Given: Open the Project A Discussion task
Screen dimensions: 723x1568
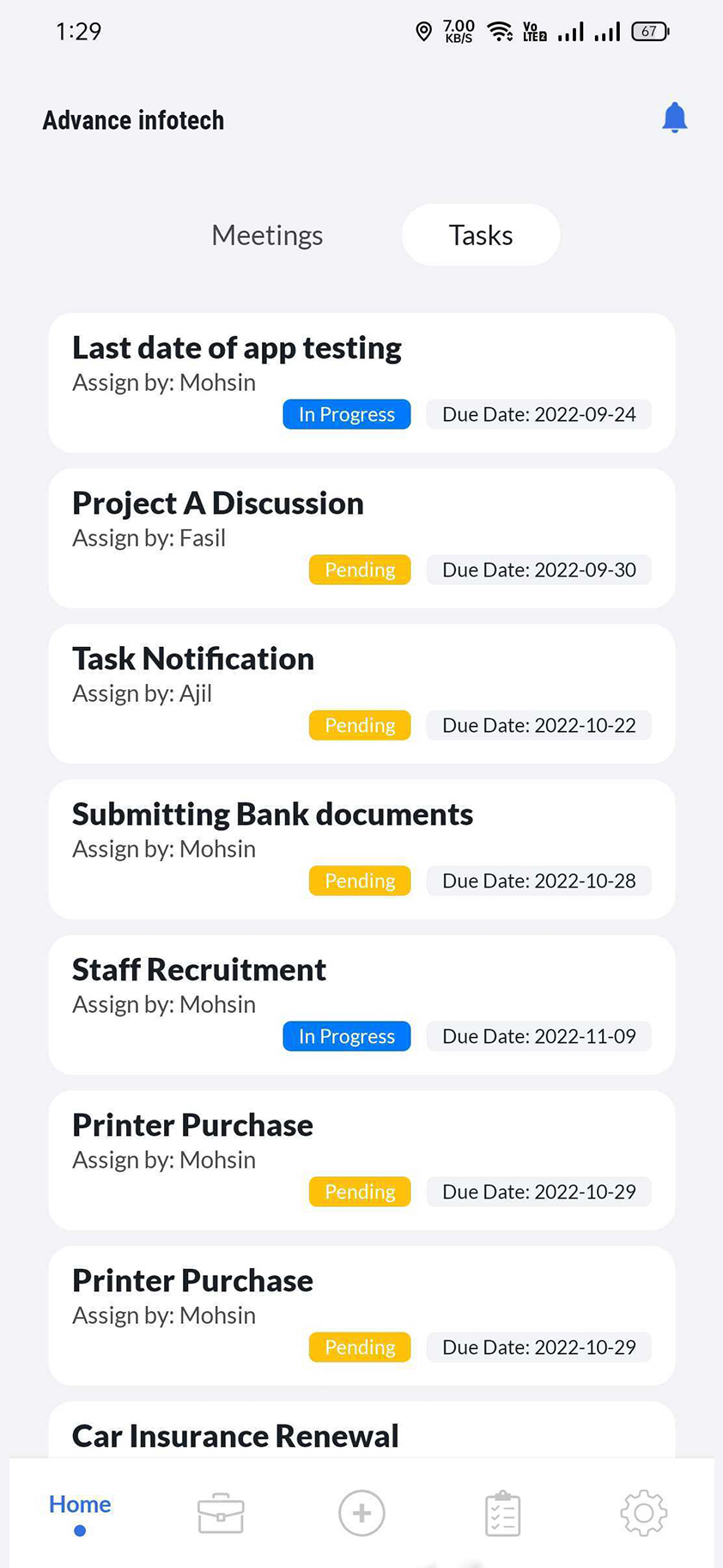Looking at the screenshot, I should click(x=361, y=538).
